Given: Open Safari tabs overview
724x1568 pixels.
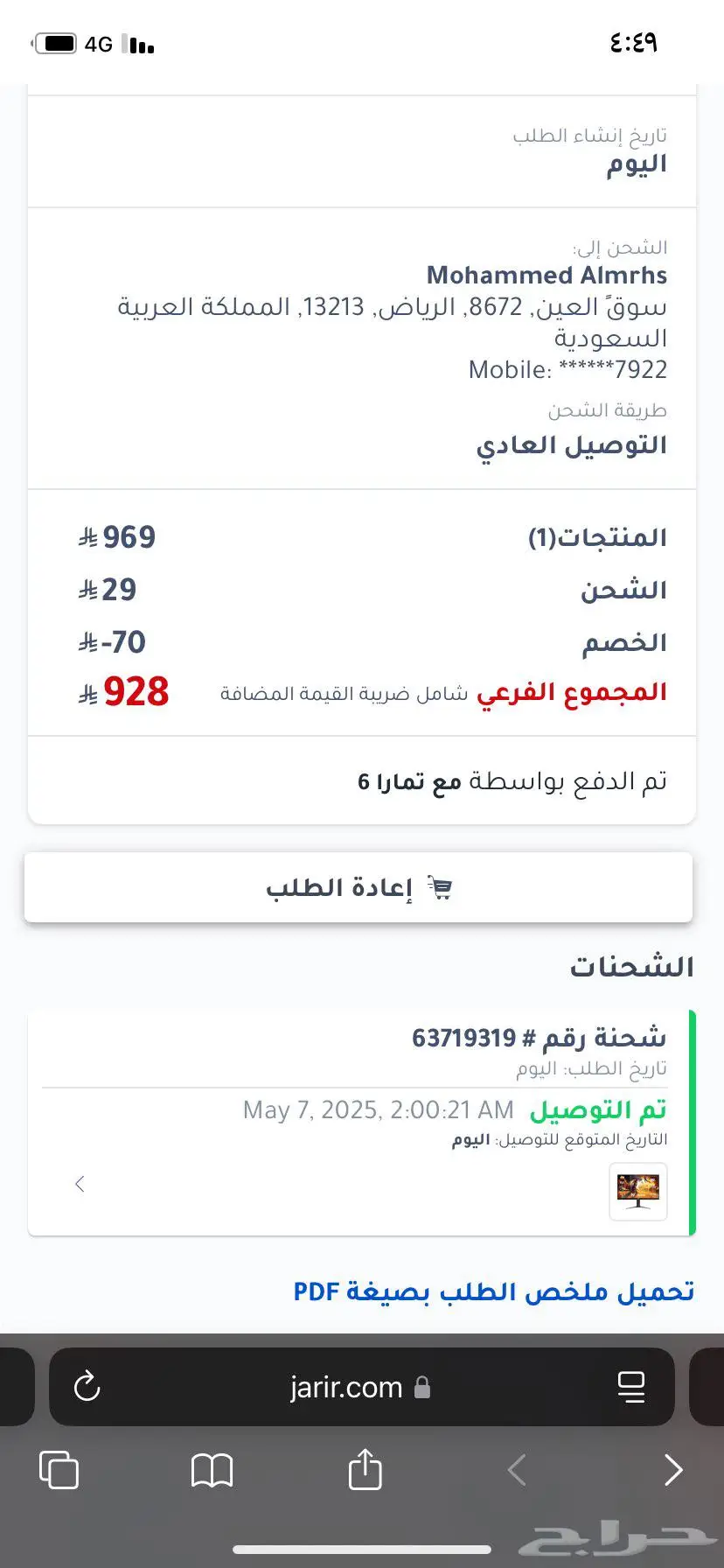Looking at the screenshot, I should tap(59, 1470).
